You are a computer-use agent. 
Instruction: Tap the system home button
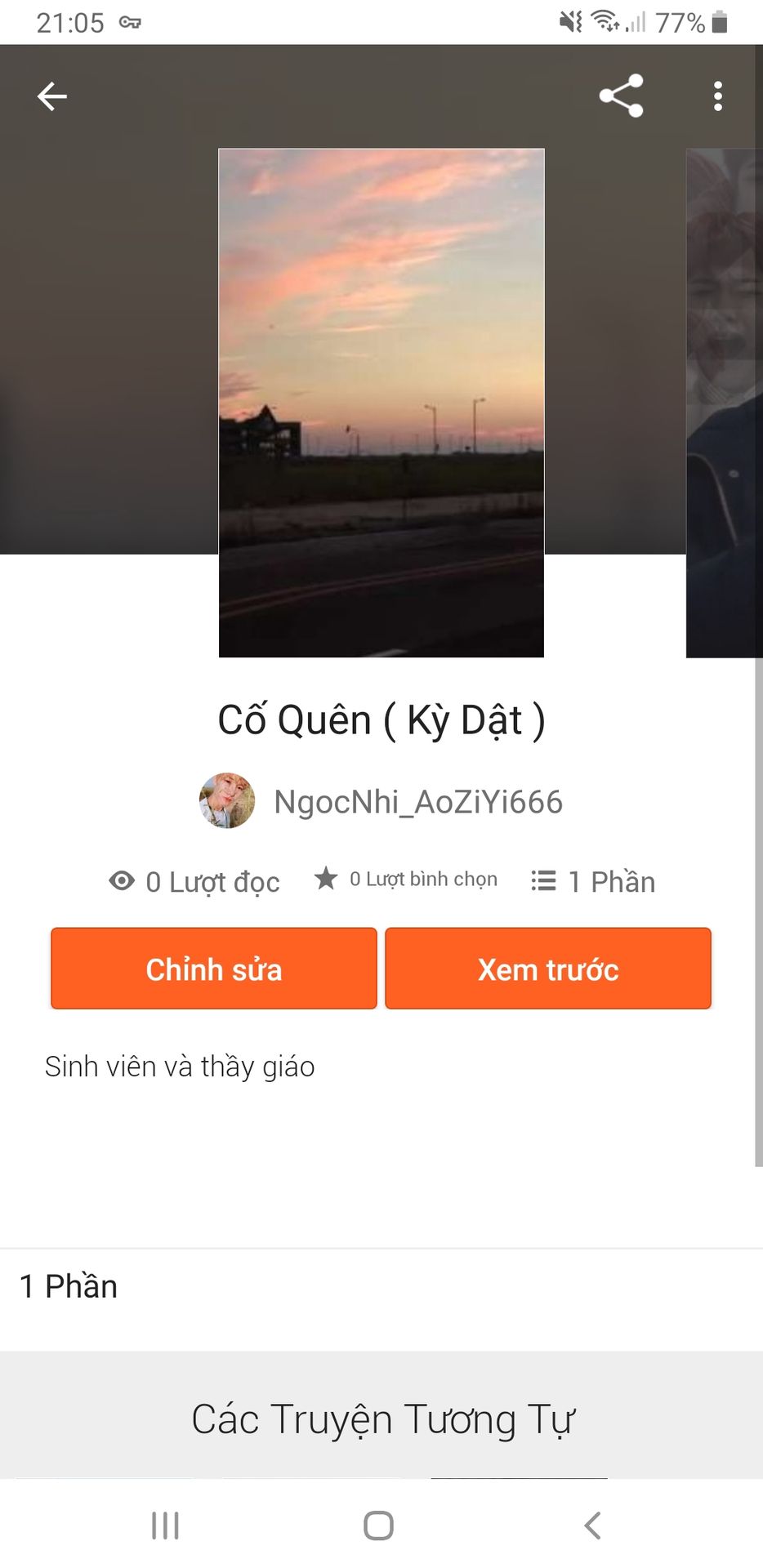(378, 1525)
